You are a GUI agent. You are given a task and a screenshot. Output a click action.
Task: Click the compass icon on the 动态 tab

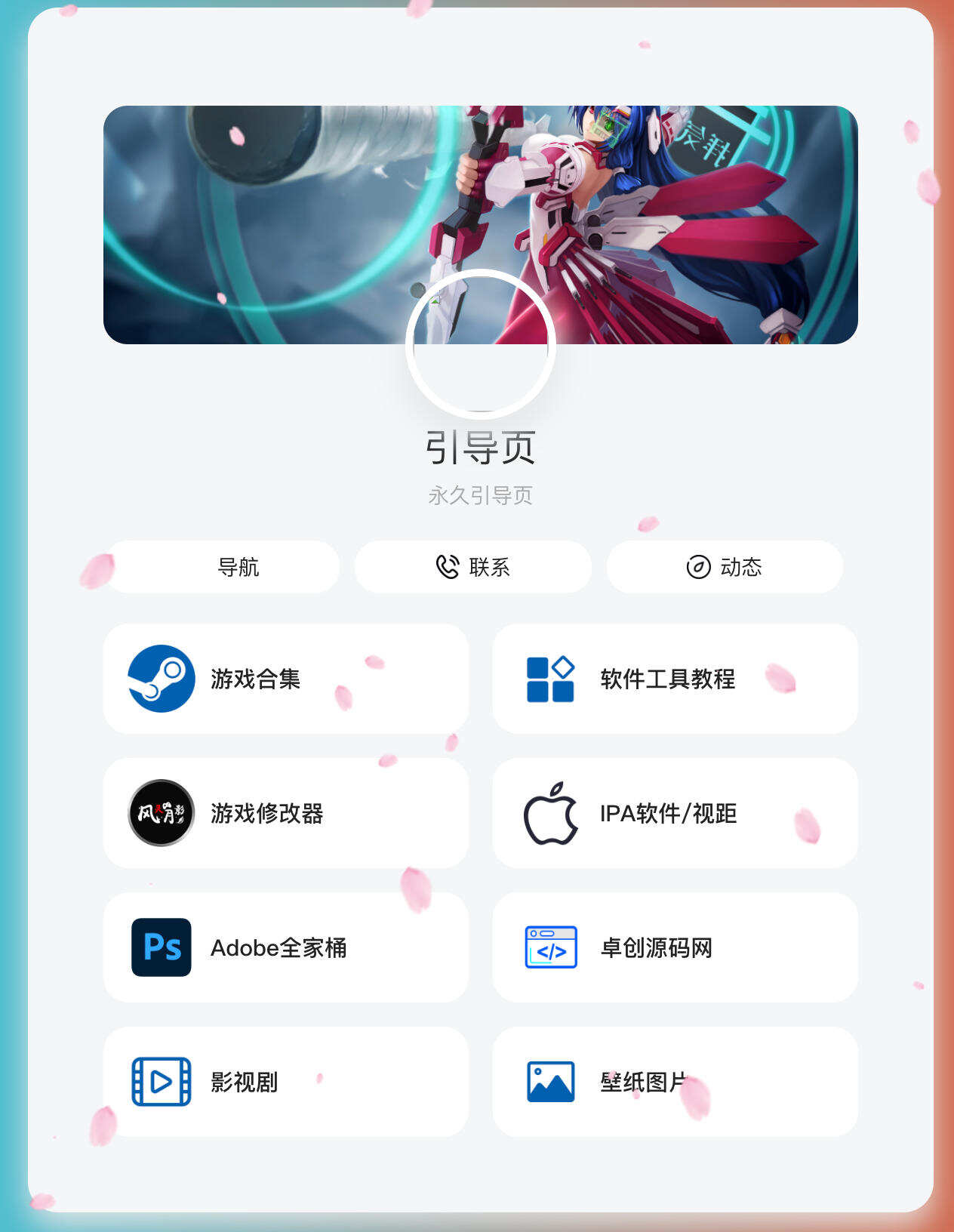699,567
